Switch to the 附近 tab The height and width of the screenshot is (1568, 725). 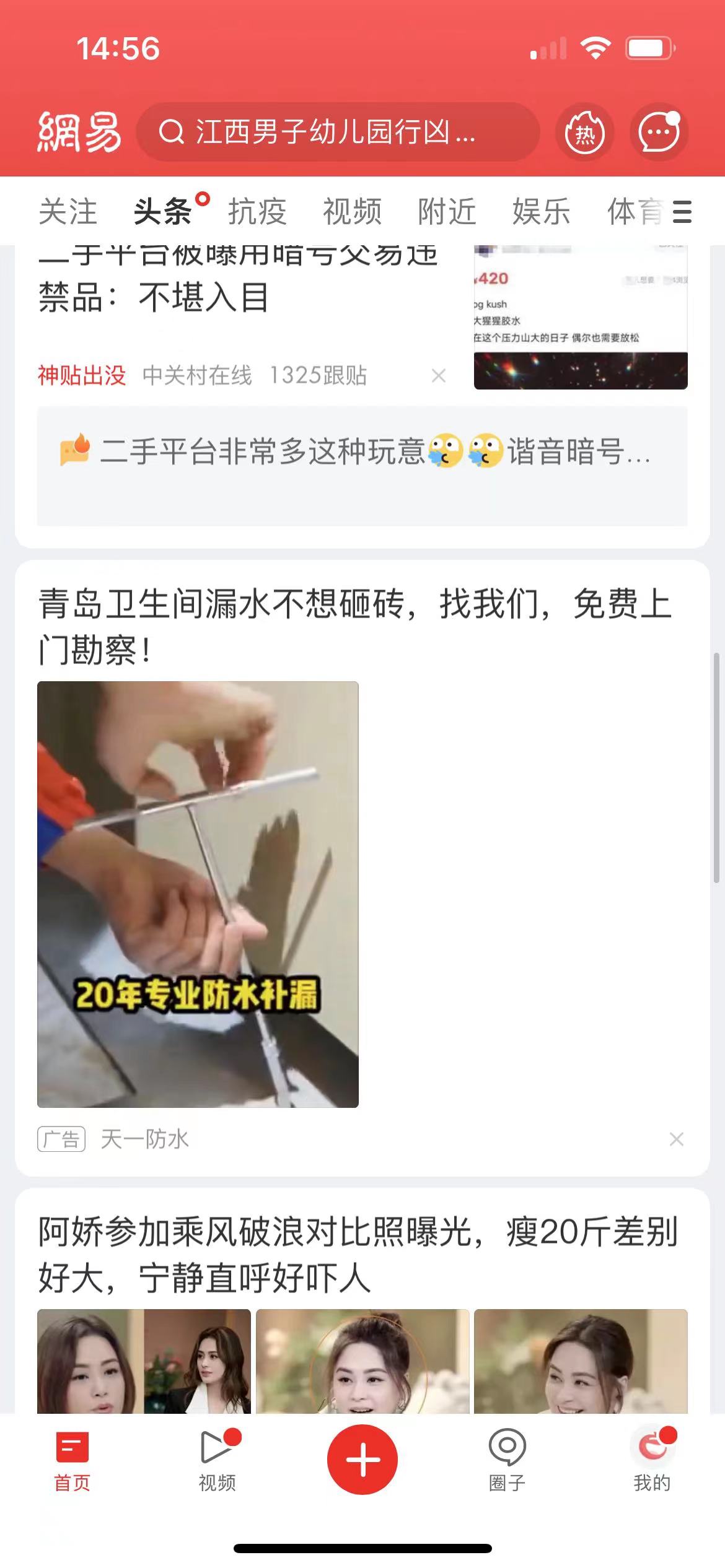[447, 212]
